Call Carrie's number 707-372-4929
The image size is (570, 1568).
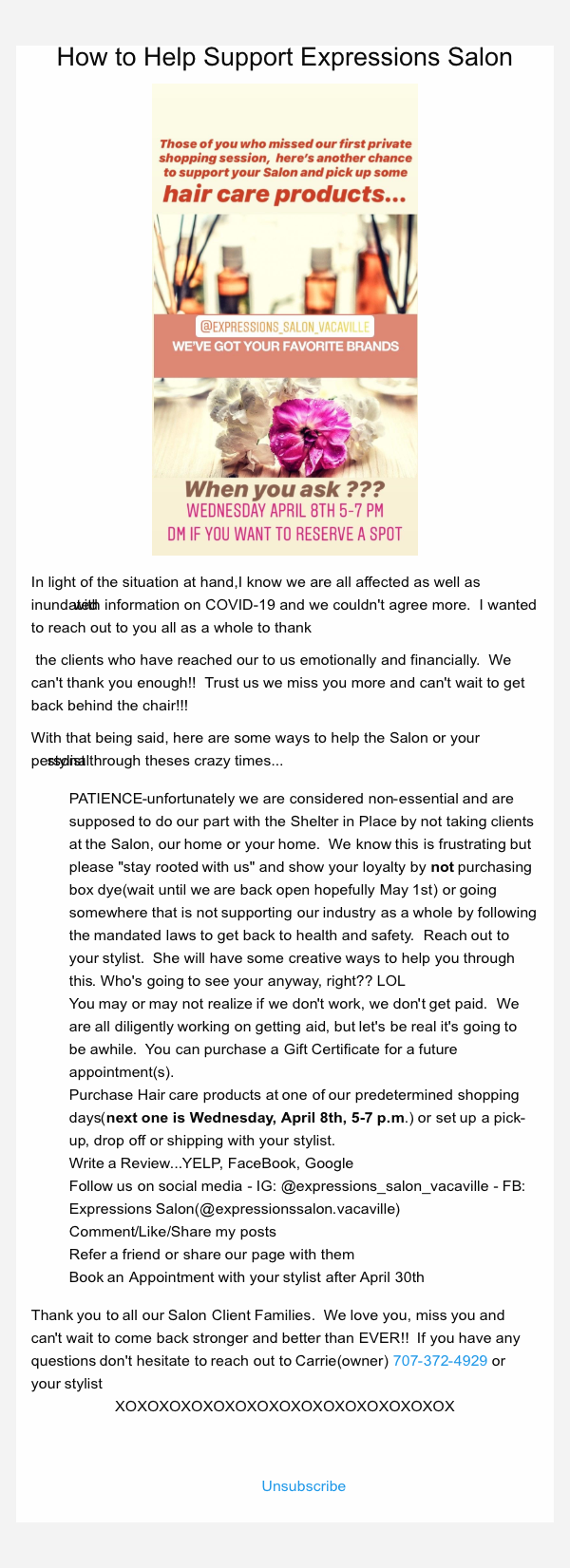[x=440, y=1361]
